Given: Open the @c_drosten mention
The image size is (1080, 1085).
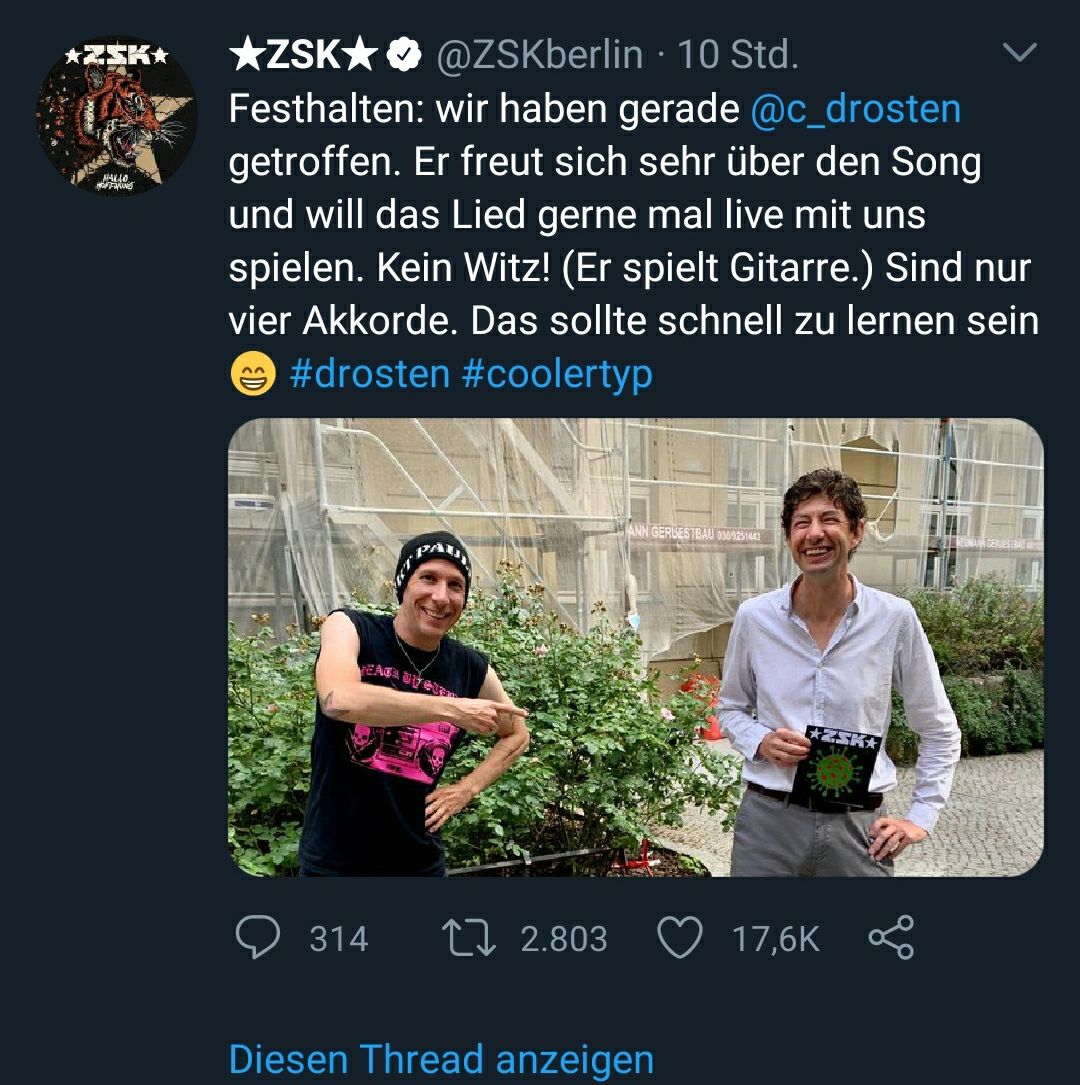Looking at the screenshot, I should 855,109.
